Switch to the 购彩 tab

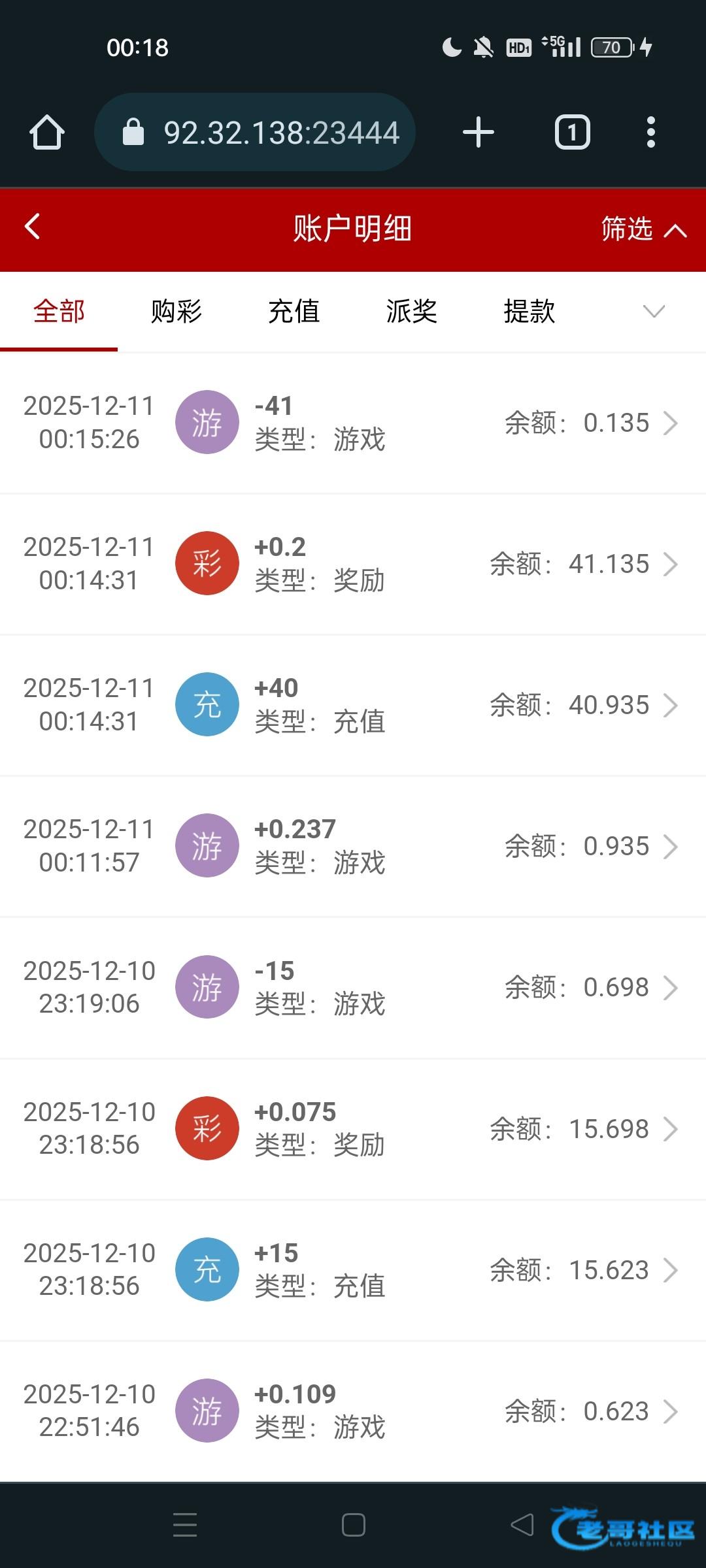[x=176, y=312]
